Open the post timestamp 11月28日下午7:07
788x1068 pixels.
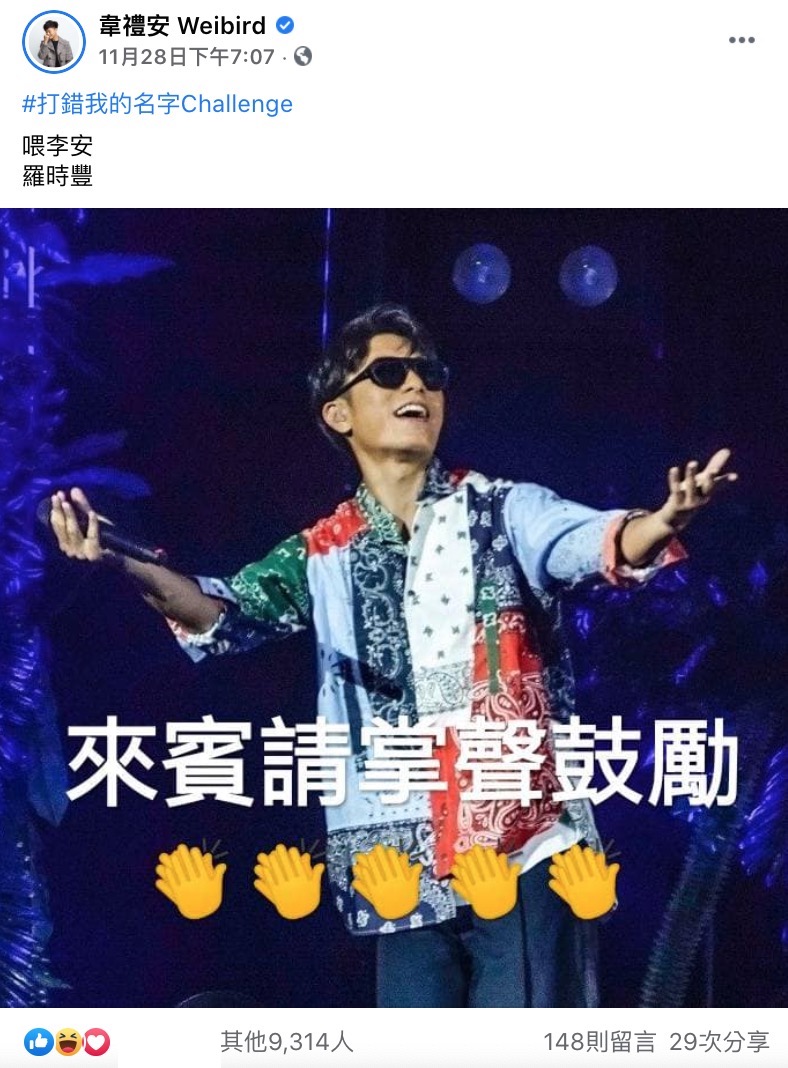pyautogui.click(x=186, y=57)
